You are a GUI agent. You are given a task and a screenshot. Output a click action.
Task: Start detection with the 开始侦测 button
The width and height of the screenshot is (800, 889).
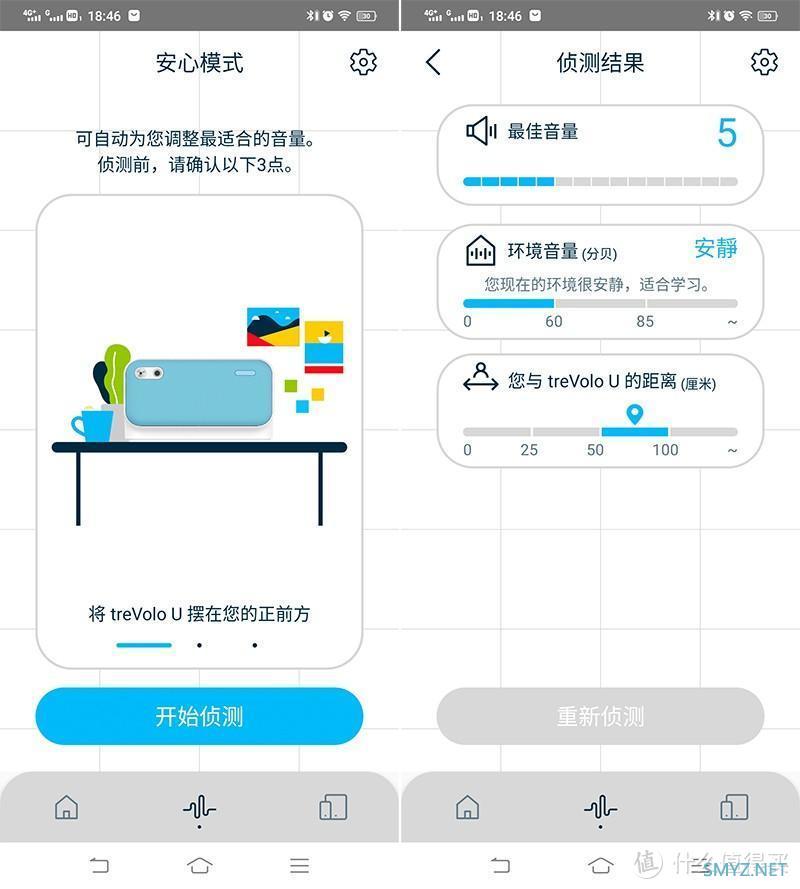click(x=199, y=716)
